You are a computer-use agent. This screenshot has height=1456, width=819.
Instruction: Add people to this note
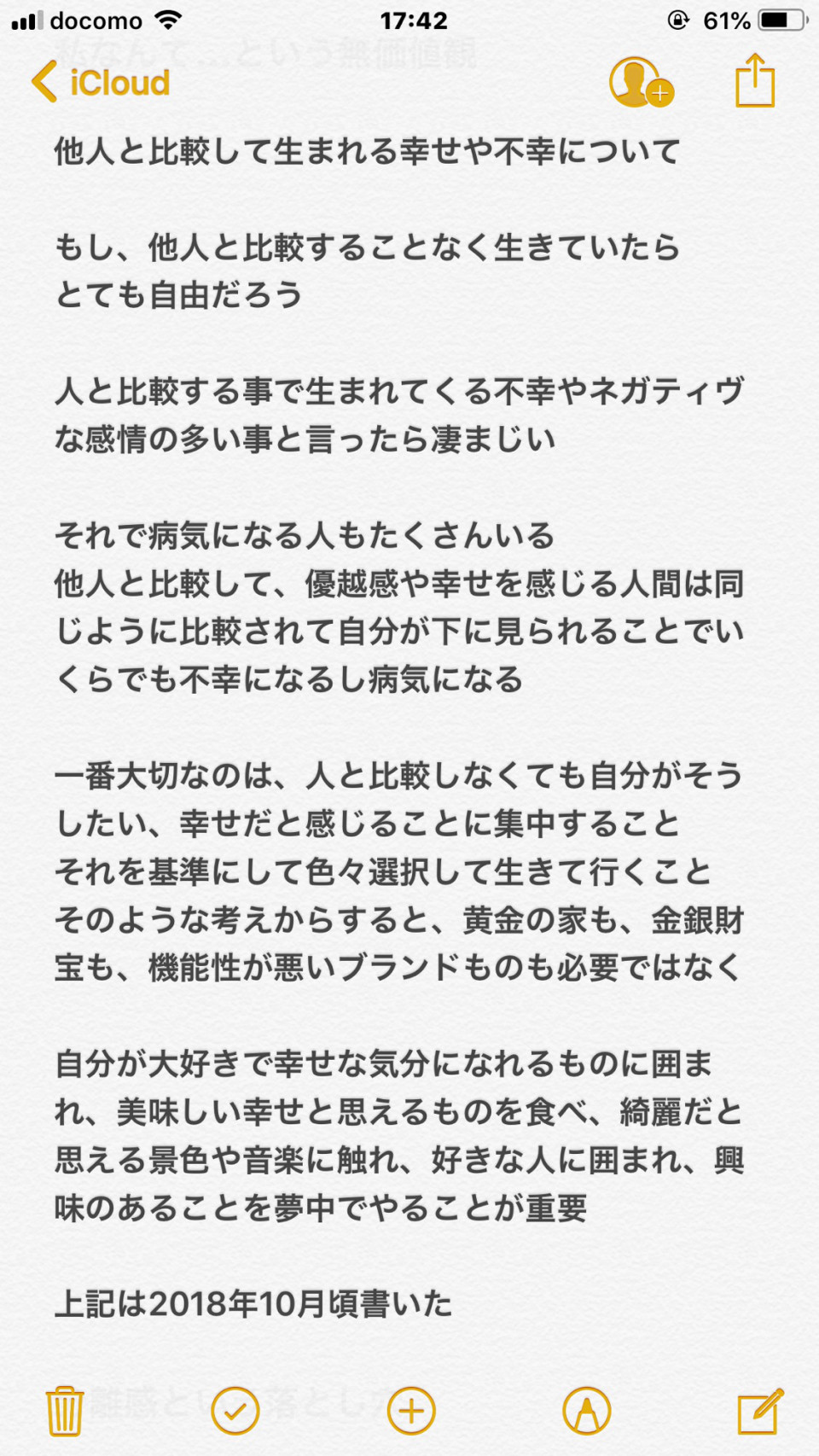pyautogui.click(x=642, y=83)
